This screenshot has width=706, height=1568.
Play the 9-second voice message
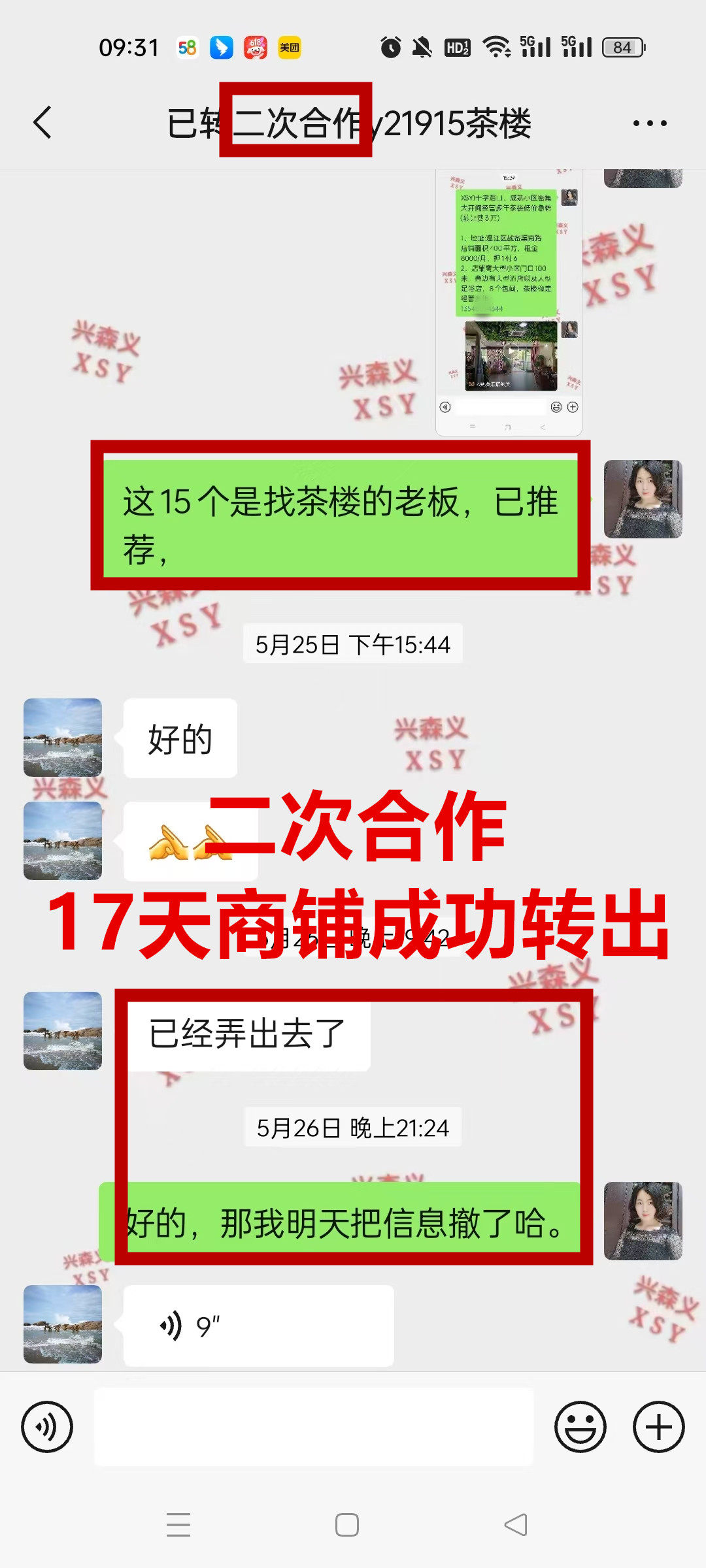pyautogui.click(x=258, y=1326)
